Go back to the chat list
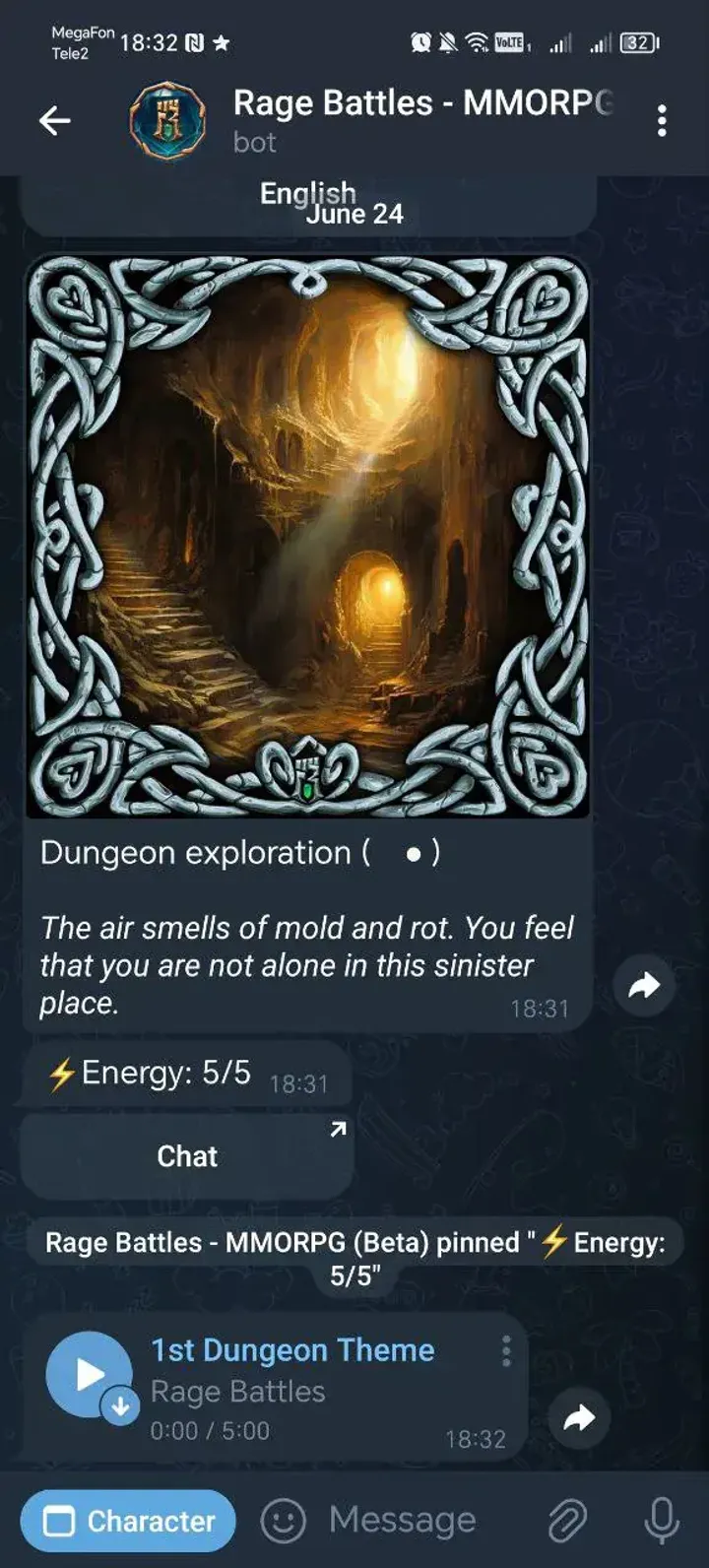This screenshot has width=709, height=1568. pos(55,121)
